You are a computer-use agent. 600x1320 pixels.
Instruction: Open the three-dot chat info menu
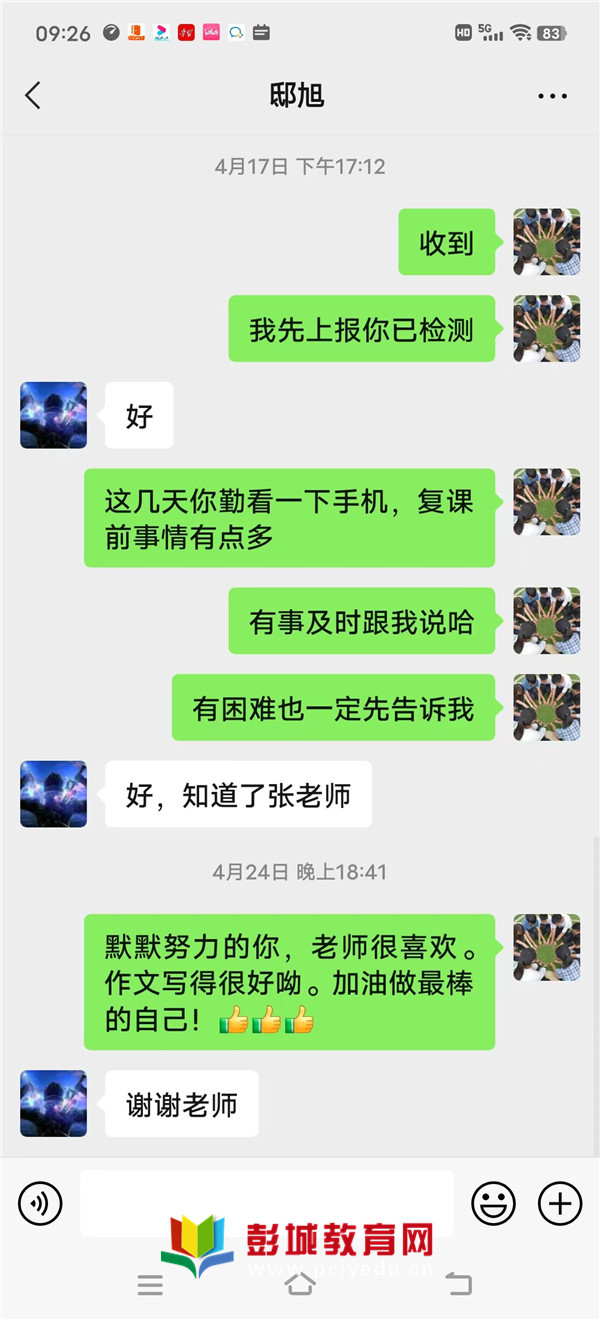point(552,96)
